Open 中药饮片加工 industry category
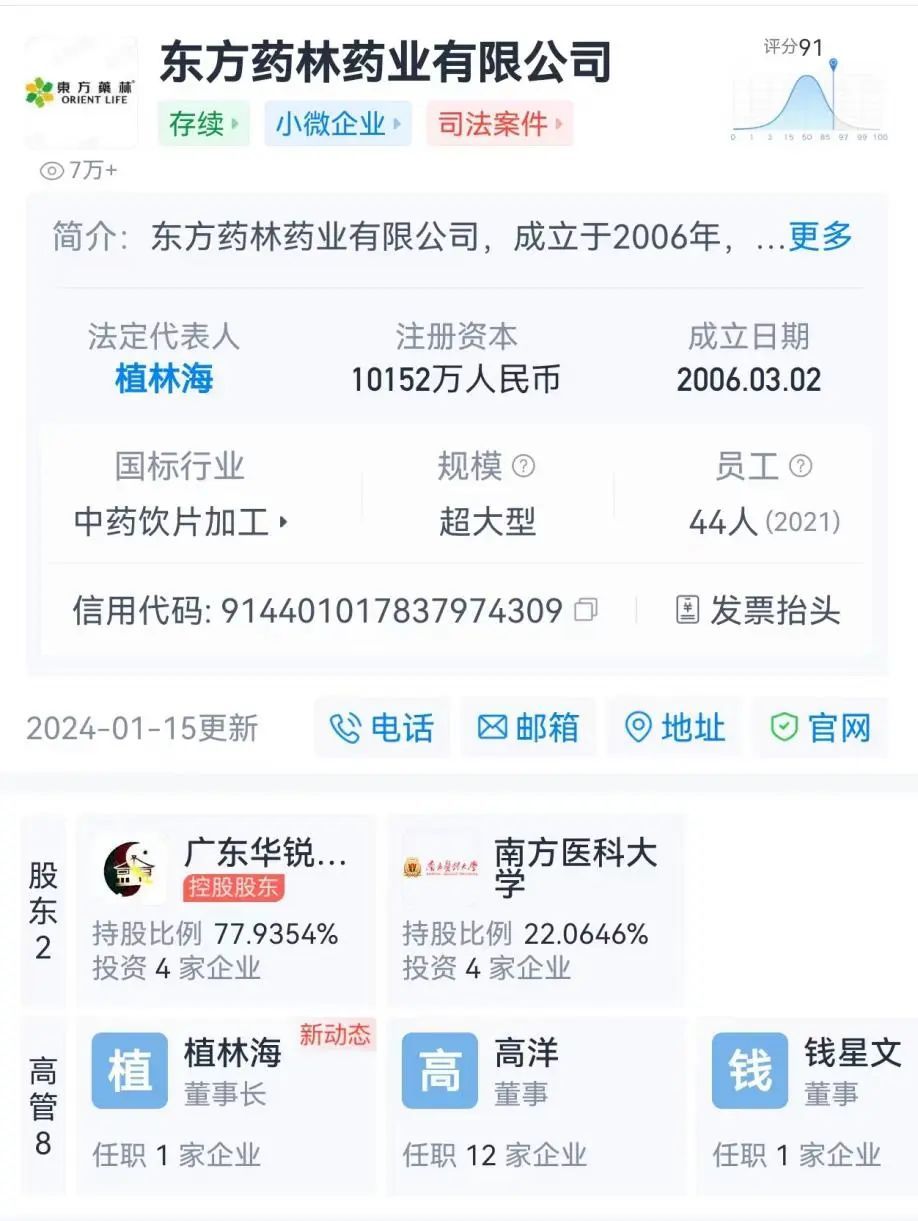The width and height of the screenshot is (918, 1221). pyautogui.click(x=180, y=522)
